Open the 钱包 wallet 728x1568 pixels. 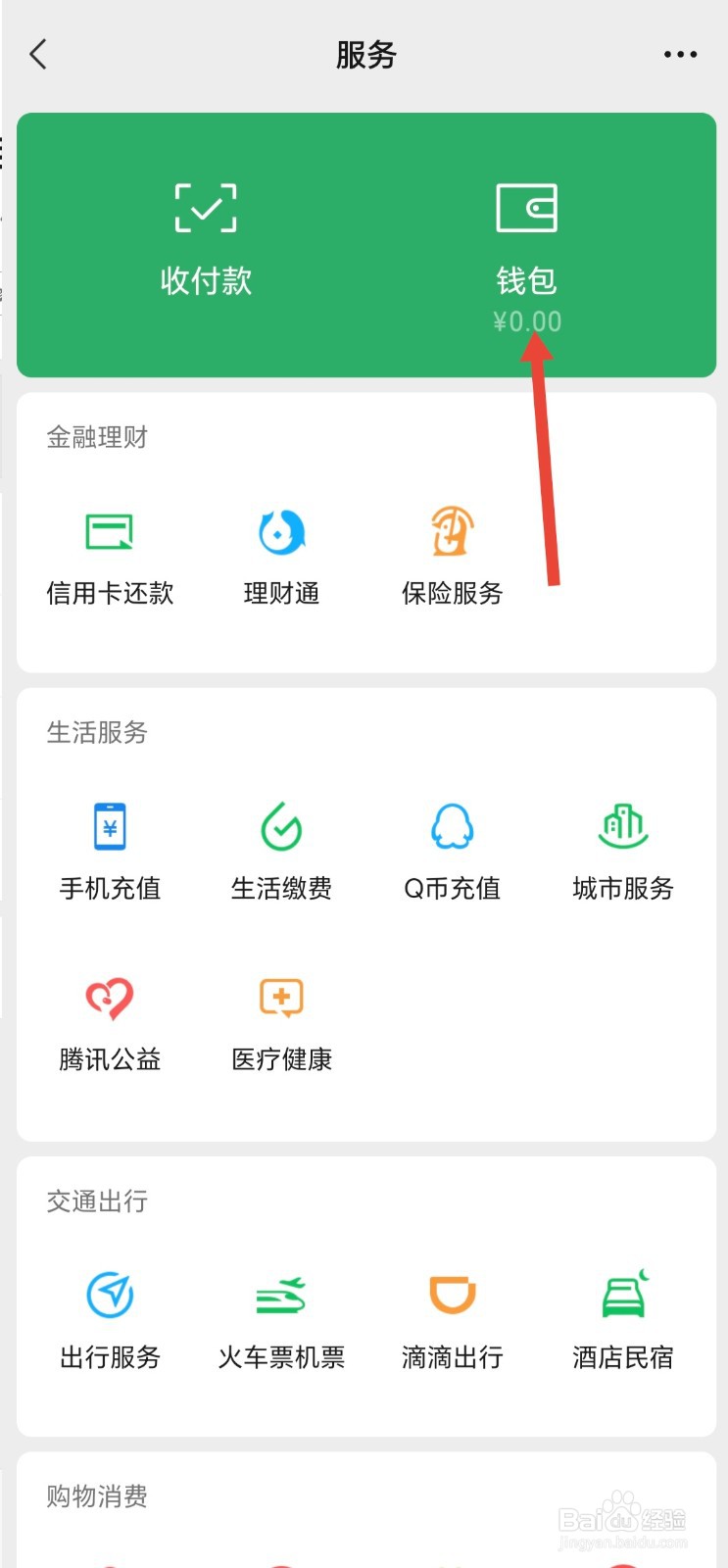(527, 240)
